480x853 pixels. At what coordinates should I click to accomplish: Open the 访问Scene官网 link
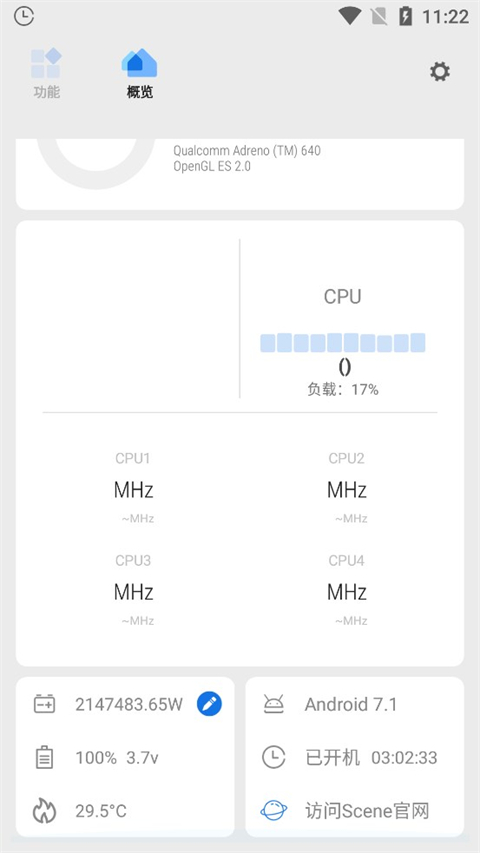[346, 811]
